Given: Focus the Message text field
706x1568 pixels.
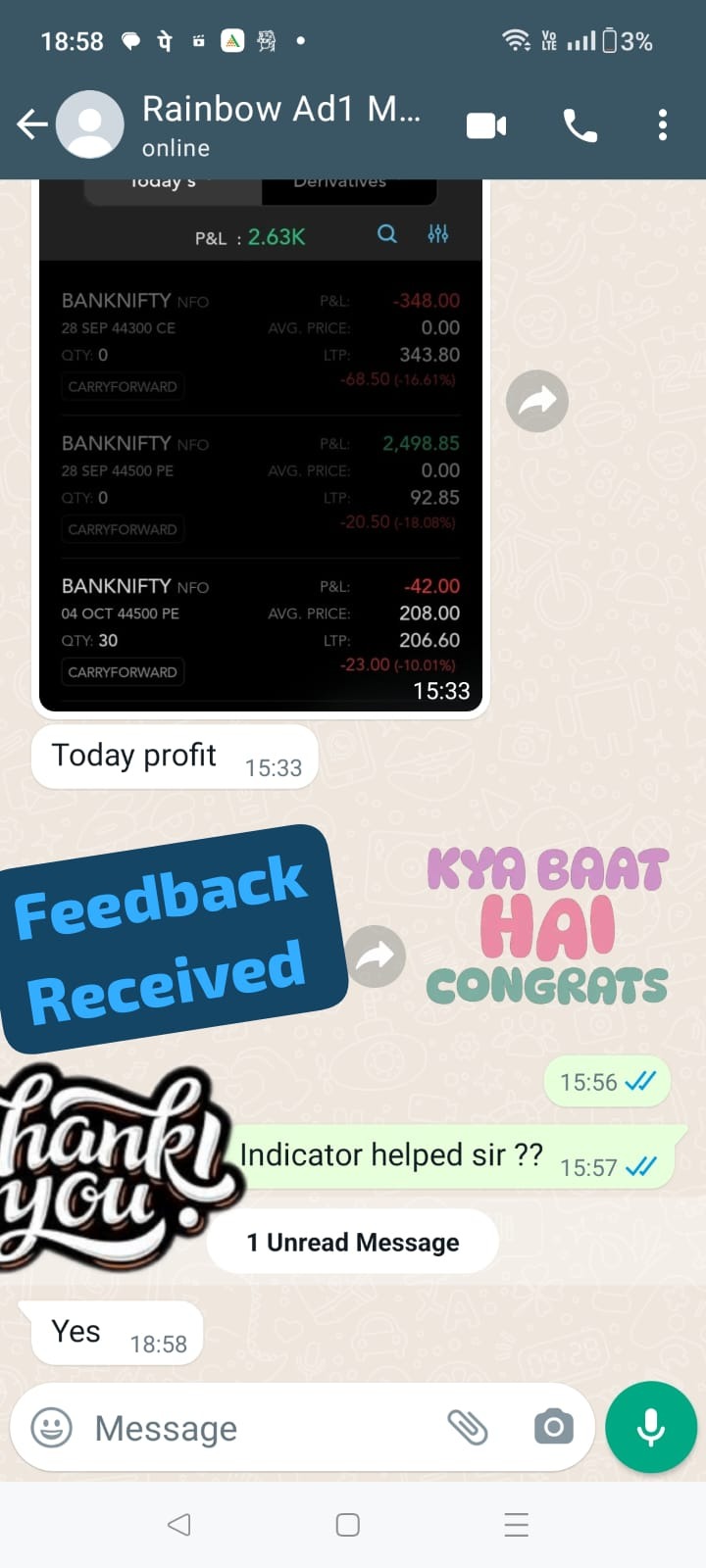Looking at the screenshot, I should pos(255,1428).
